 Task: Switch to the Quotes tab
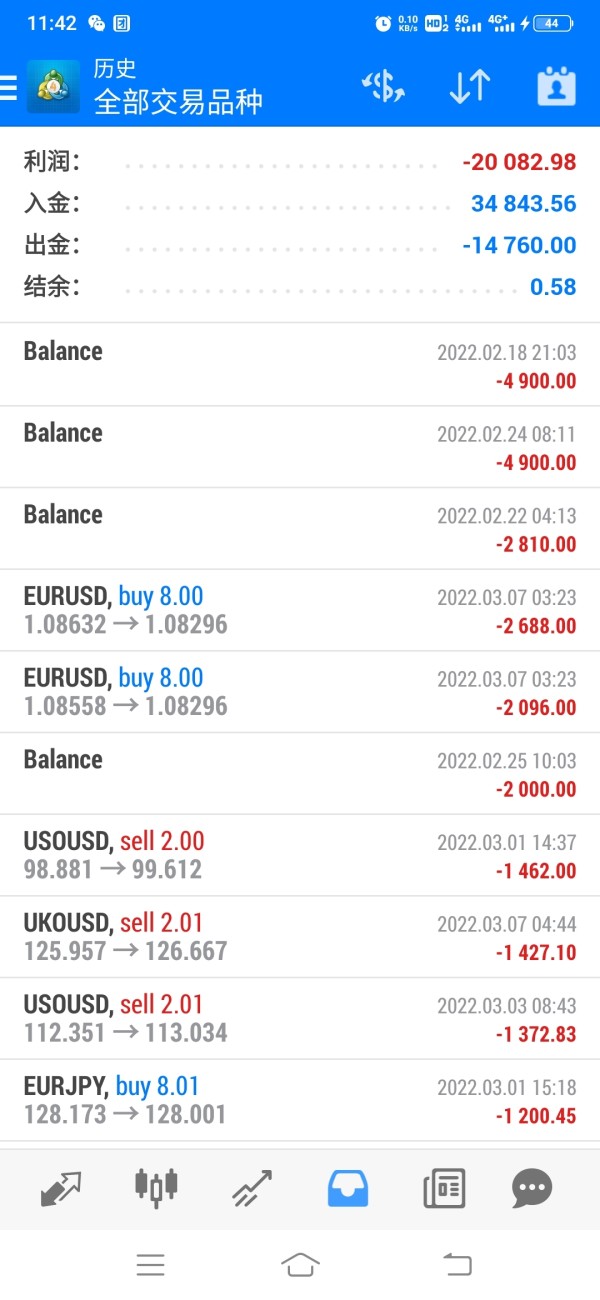[x=61, y=1187]
